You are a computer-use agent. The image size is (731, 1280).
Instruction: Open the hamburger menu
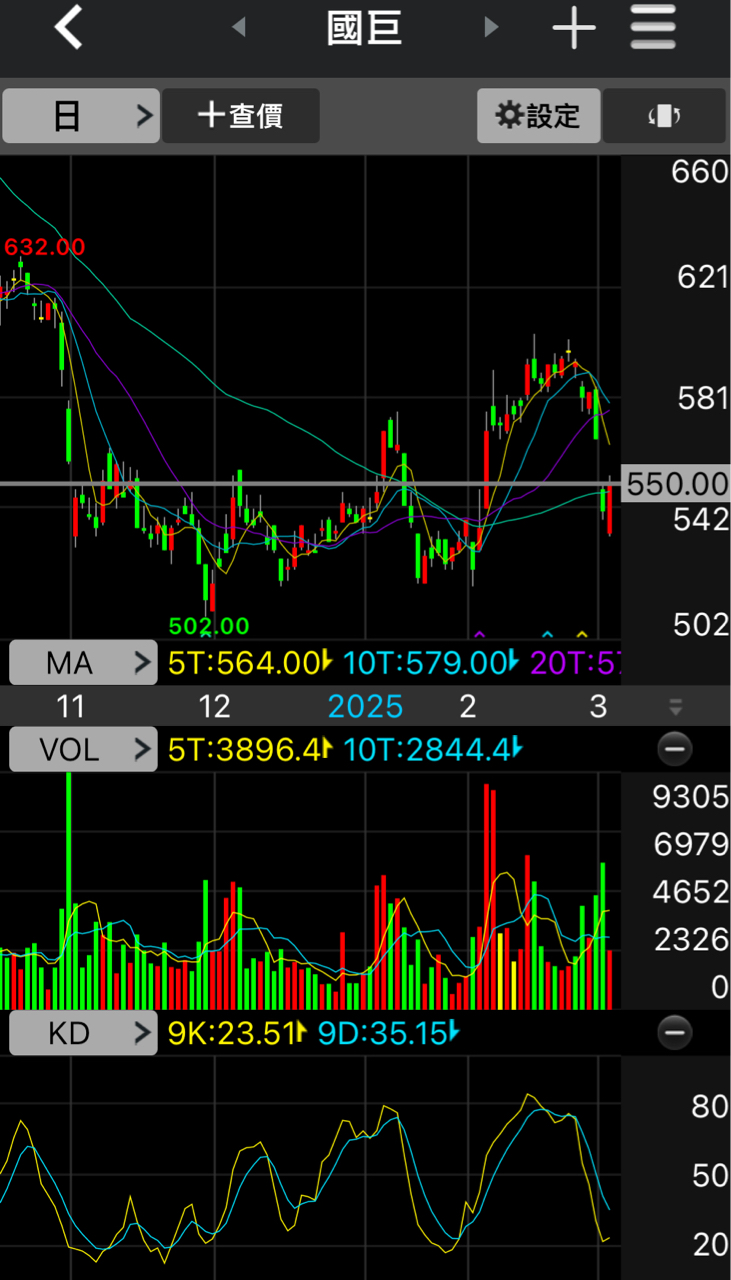click(x=653, y=28)
